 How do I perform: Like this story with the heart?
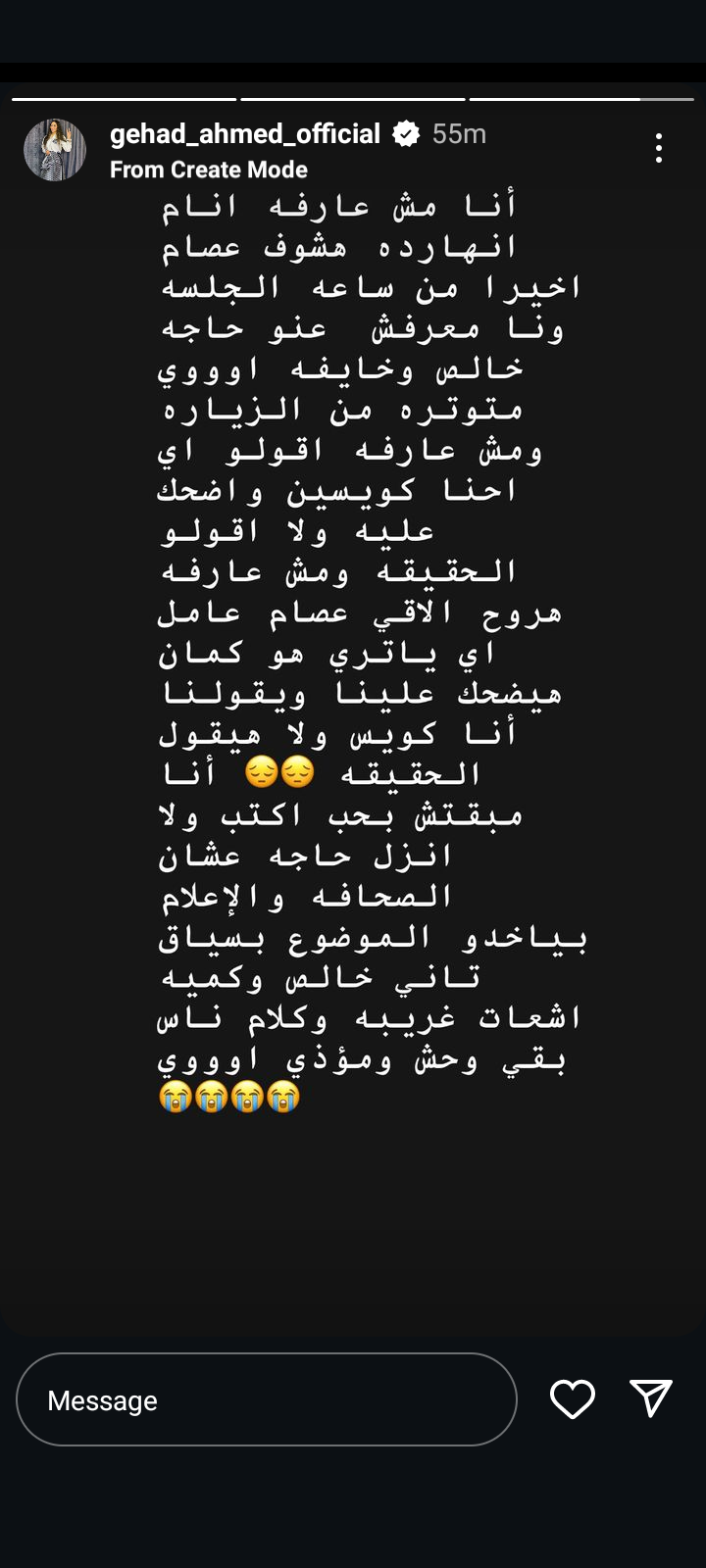pos(573,1398)
